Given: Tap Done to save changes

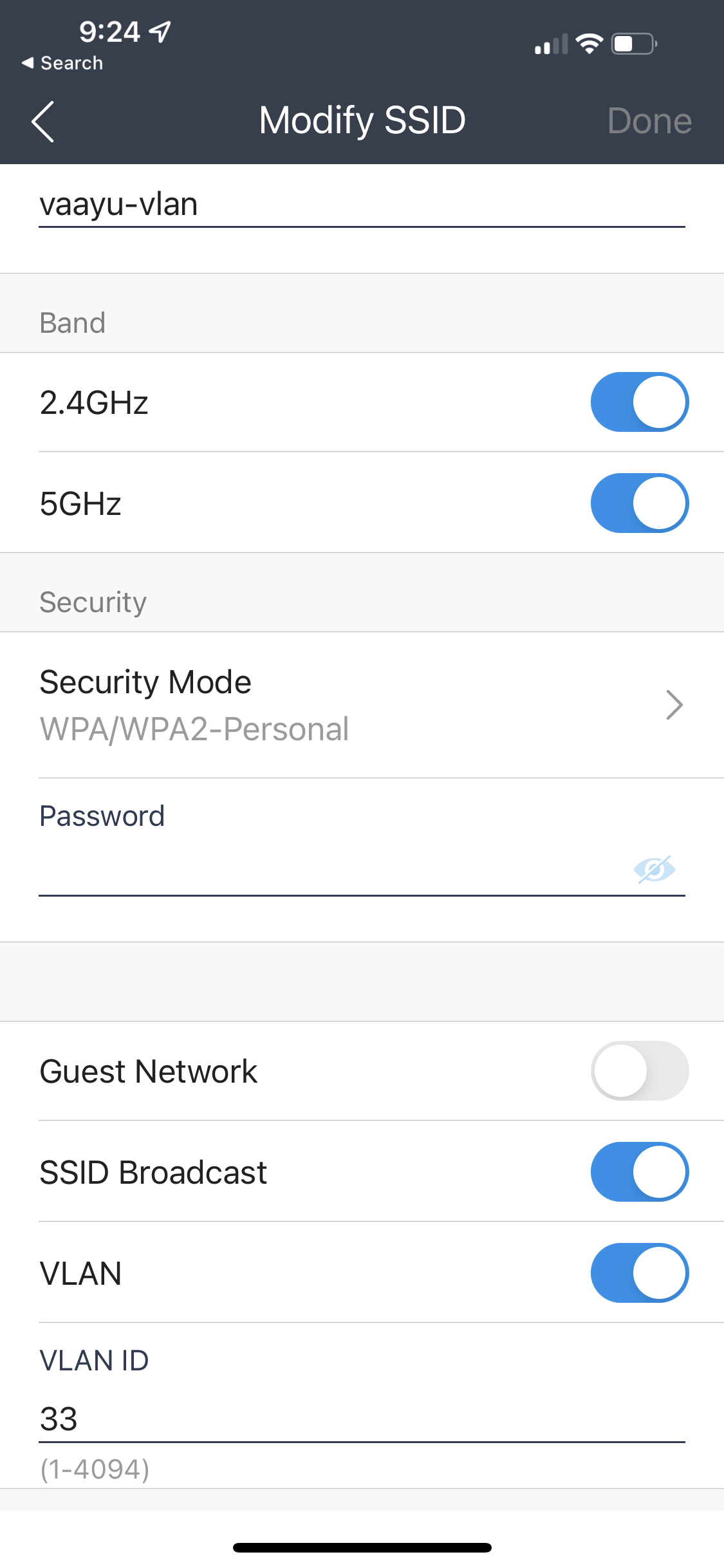Looking at the screenshot, I should [649, 121].
